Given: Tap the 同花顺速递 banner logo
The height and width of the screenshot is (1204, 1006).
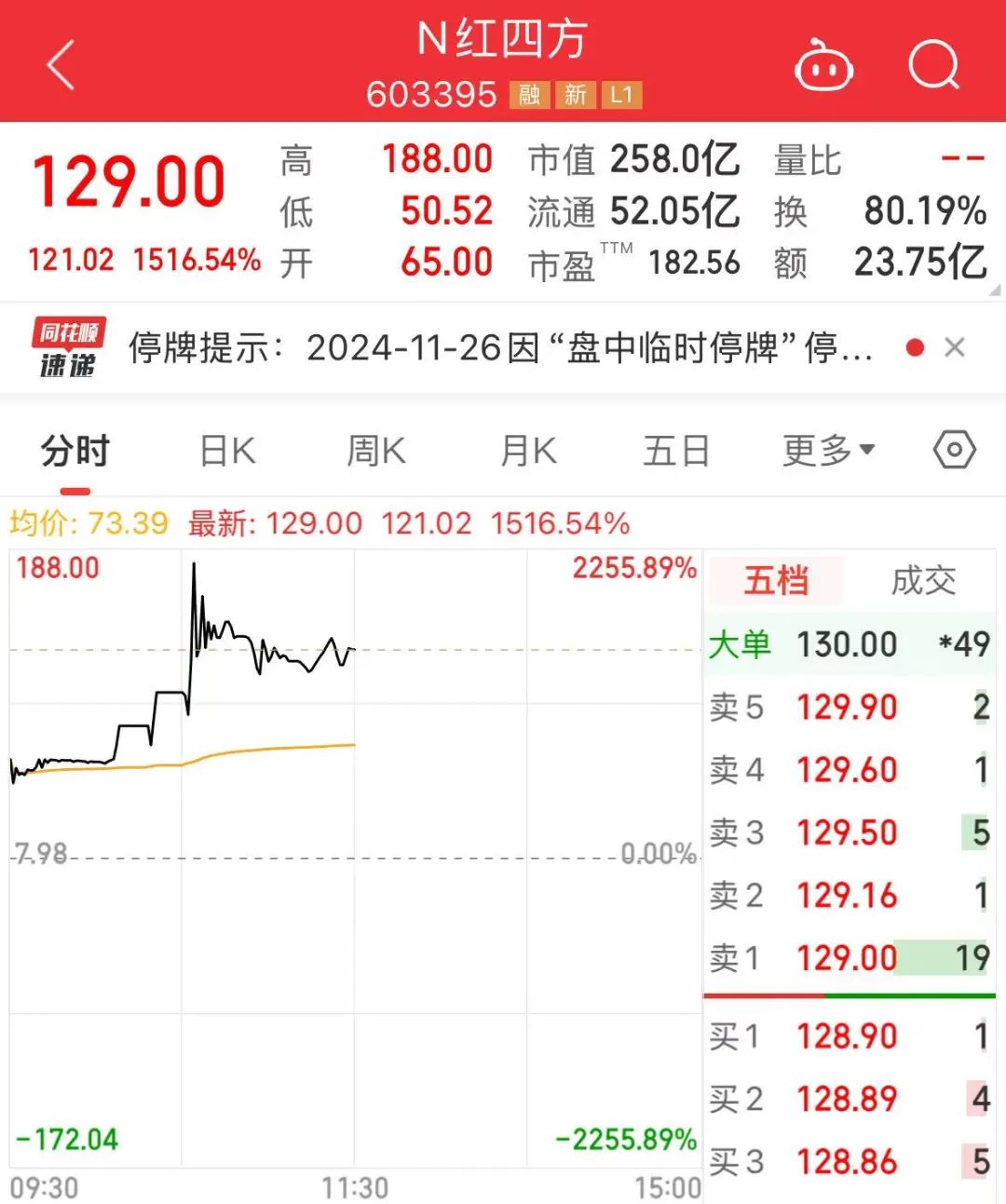Looking at the screenshot, I should click(x=70, y=349).
